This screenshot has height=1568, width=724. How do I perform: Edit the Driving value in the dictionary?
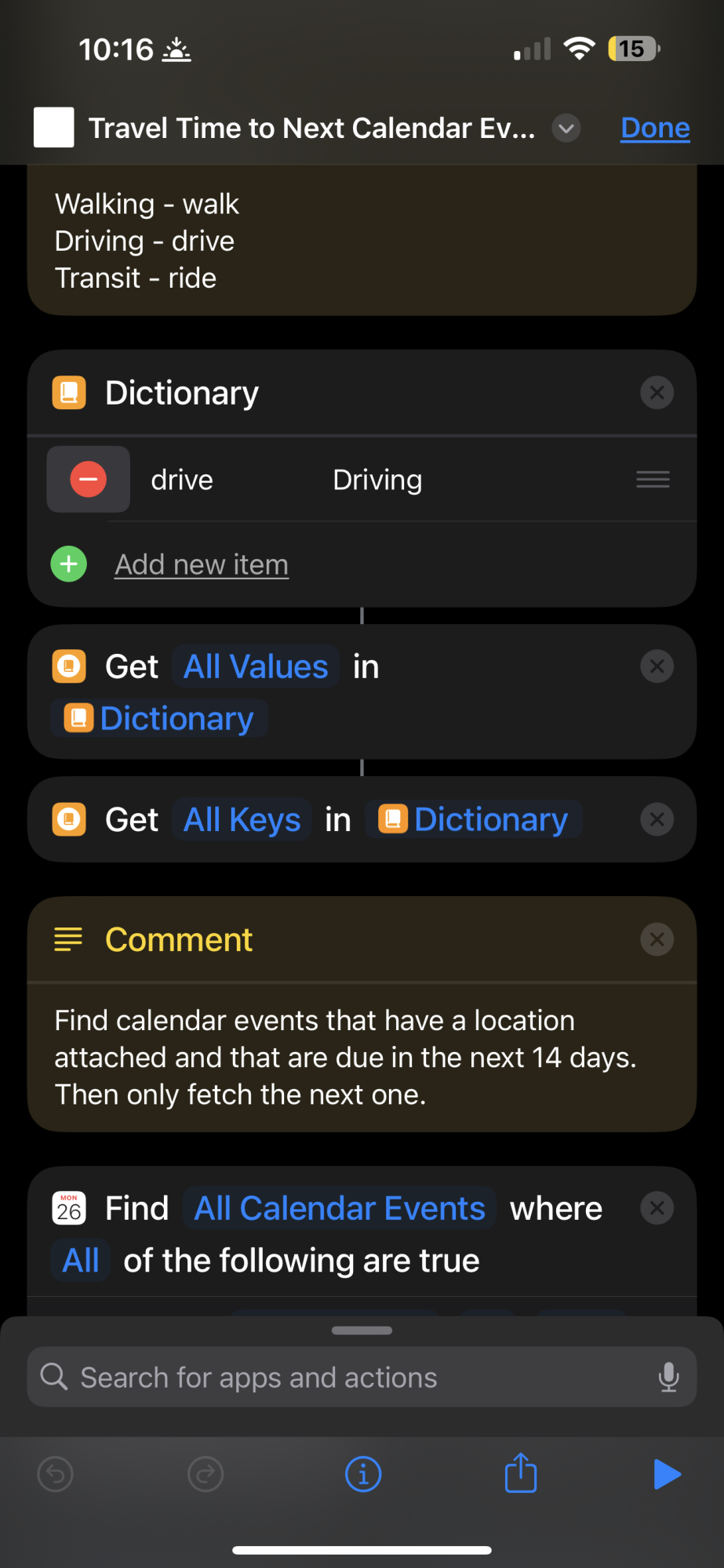click(377, 480)
